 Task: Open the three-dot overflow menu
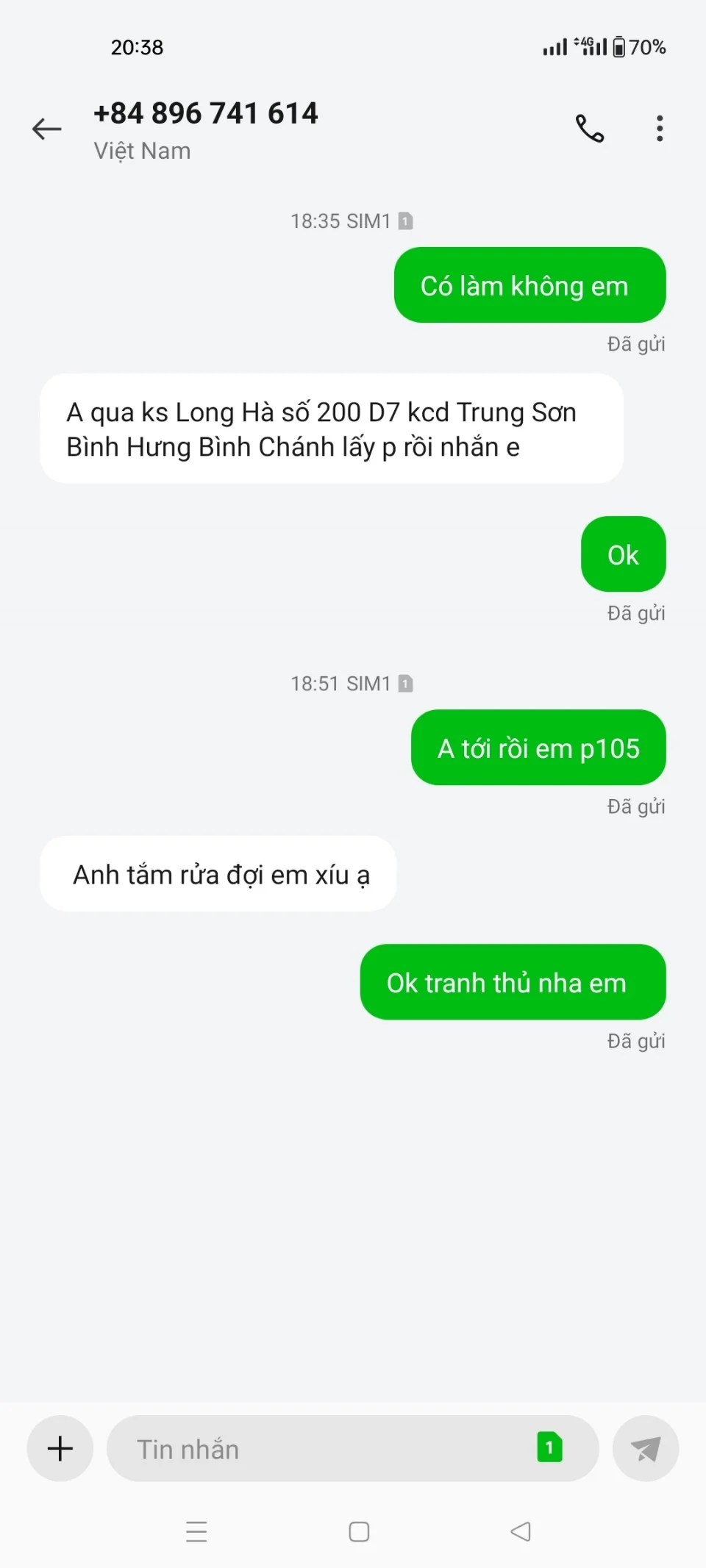pos(660,129)
